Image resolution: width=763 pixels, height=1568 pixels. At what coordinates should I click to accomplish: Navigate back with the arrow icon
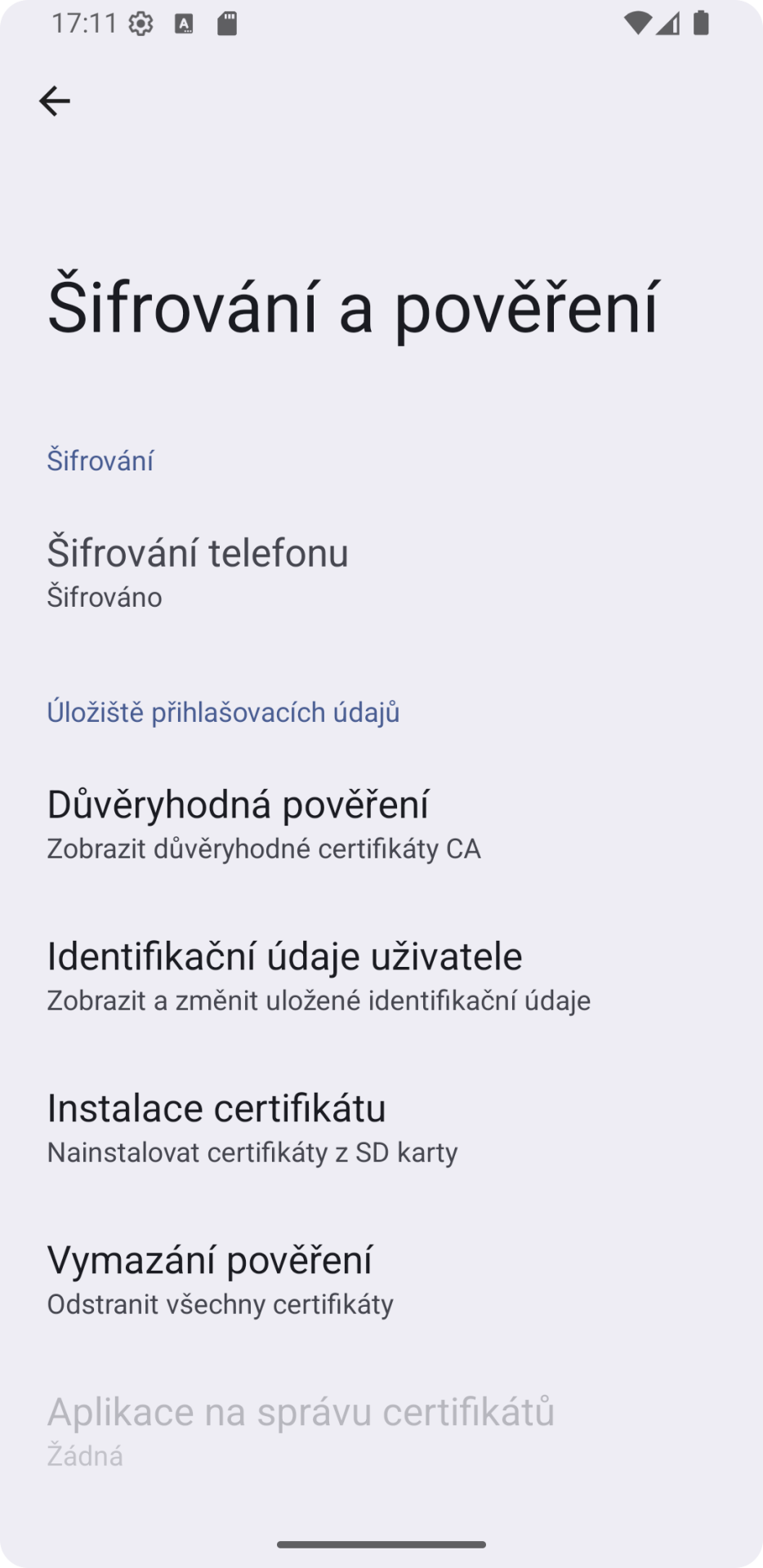[x=54, y=100]
